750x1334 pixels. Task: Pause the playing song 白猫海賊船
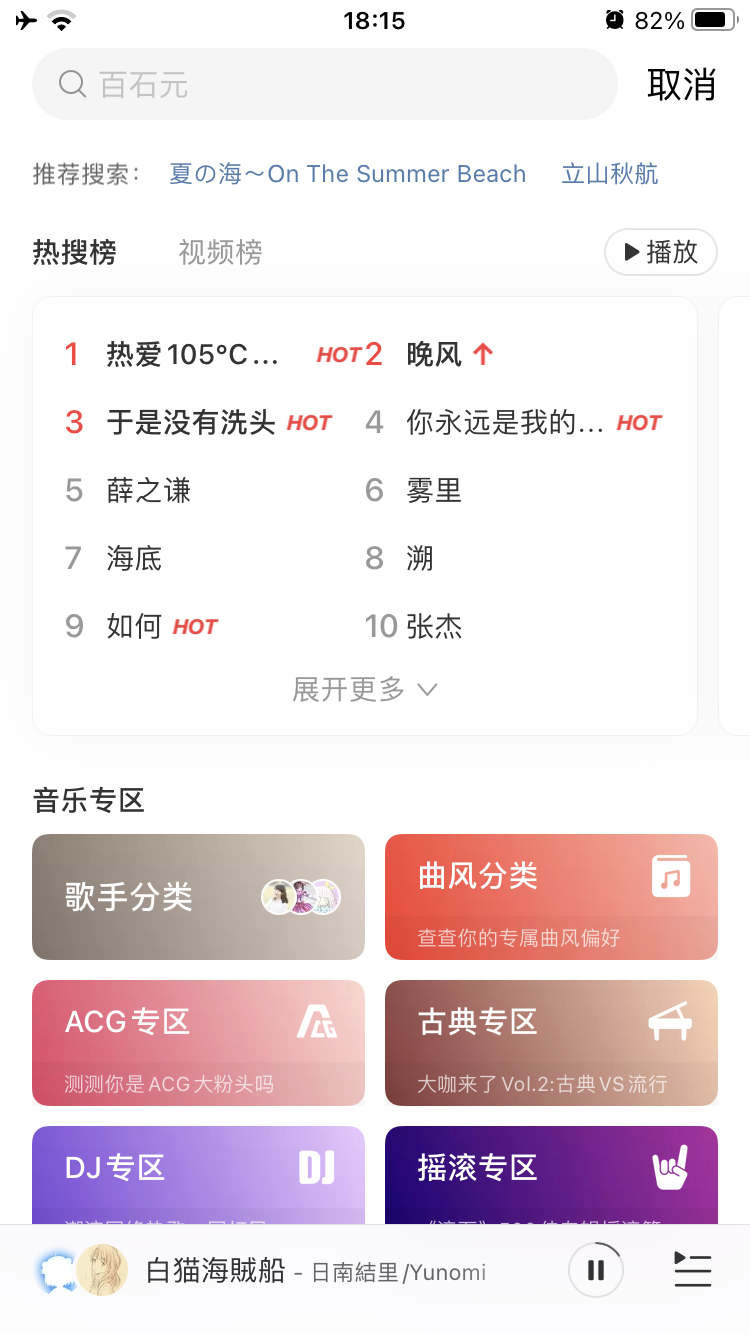[x=596, y=1271]
